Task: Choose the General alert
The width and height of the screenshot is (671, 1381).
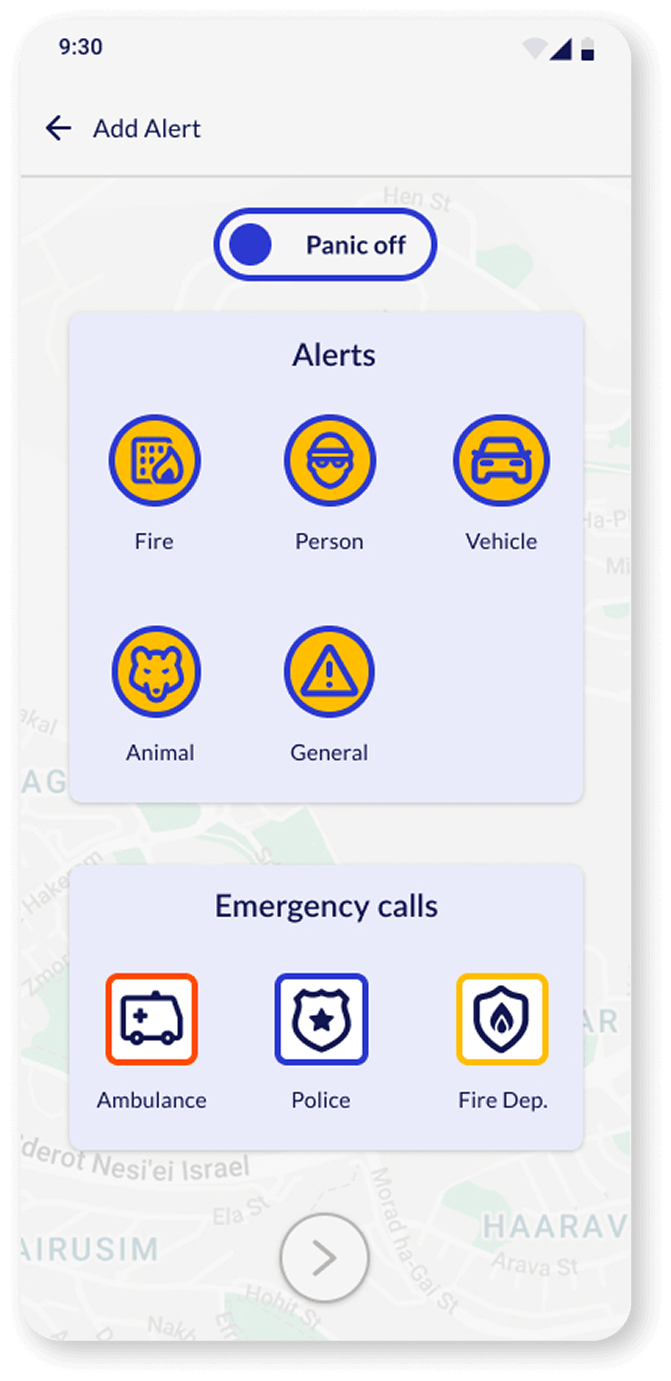Action: point(329,672)
